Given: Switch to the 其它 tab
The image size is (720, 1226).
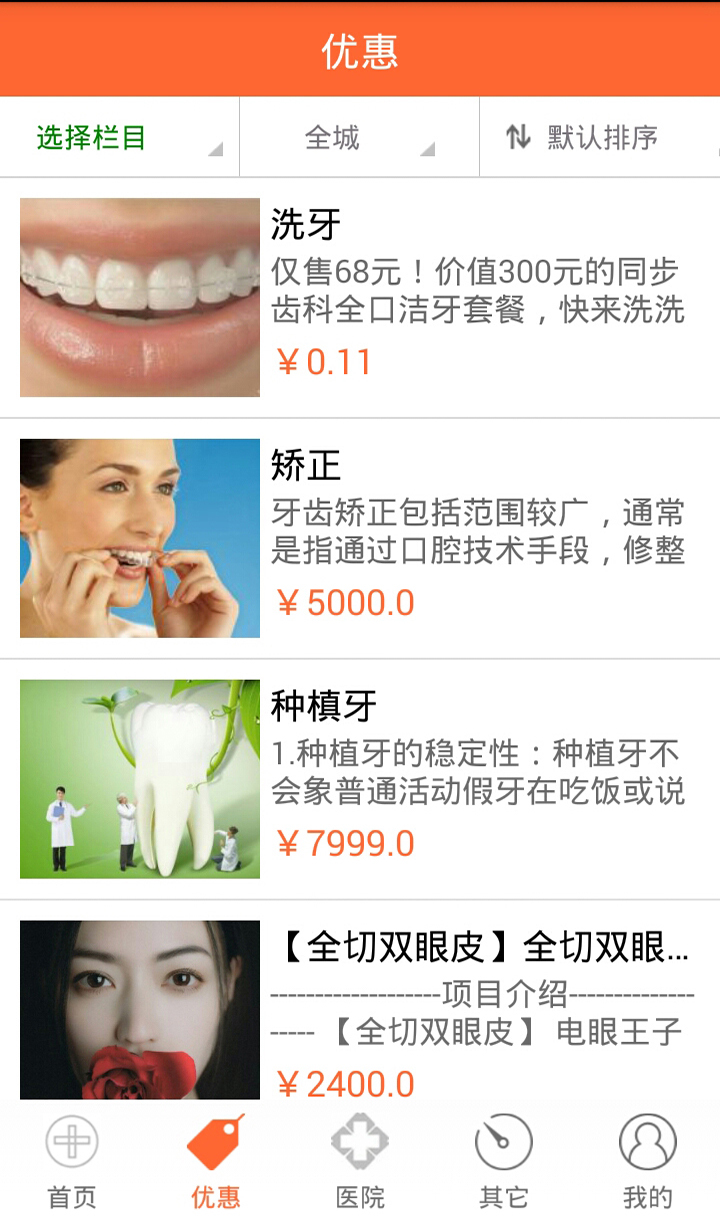Looking at the screenshot, I should [503, 1163].
